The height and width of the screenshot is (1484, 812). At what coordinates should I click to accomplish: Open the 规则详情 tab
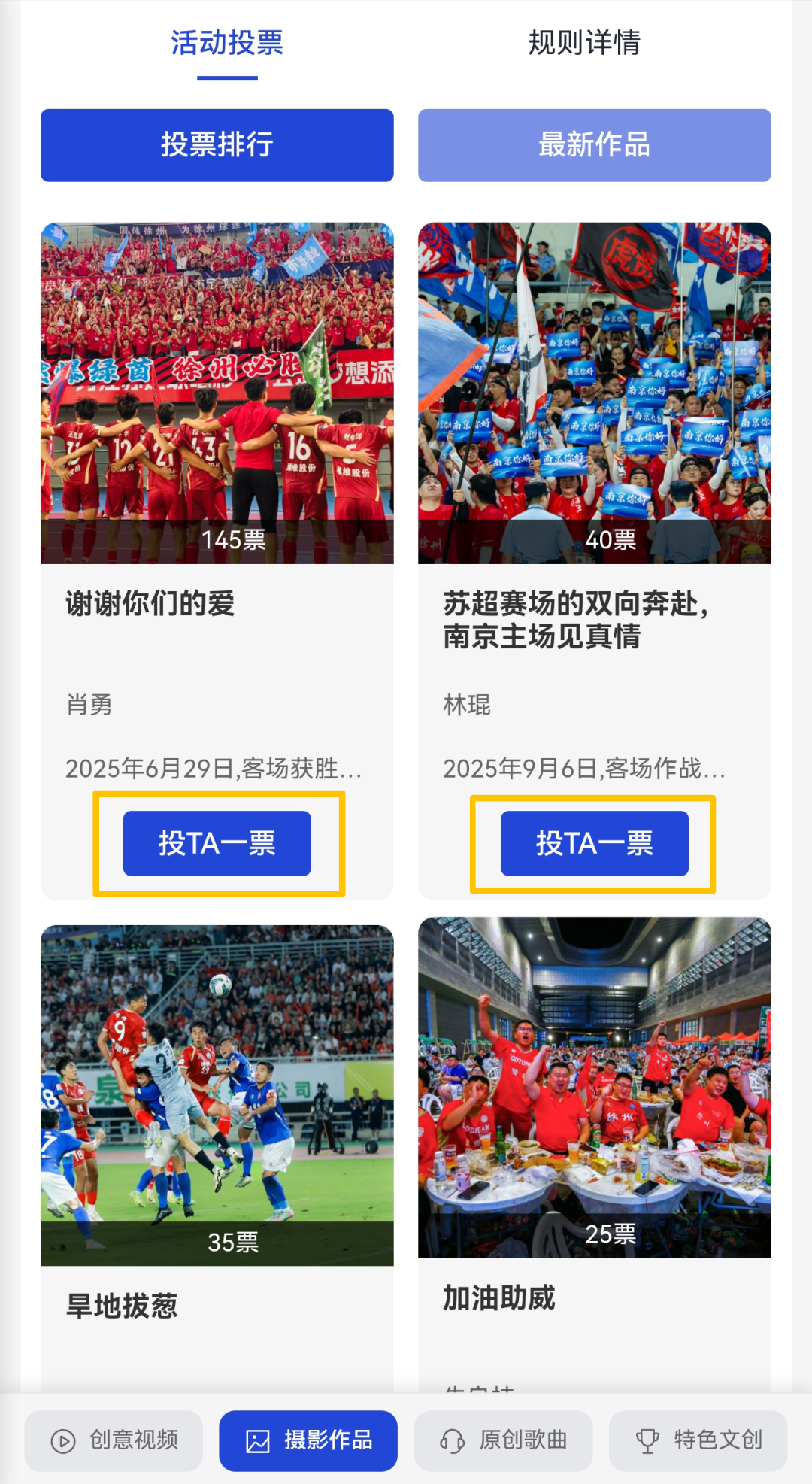[x=583, y=44]
